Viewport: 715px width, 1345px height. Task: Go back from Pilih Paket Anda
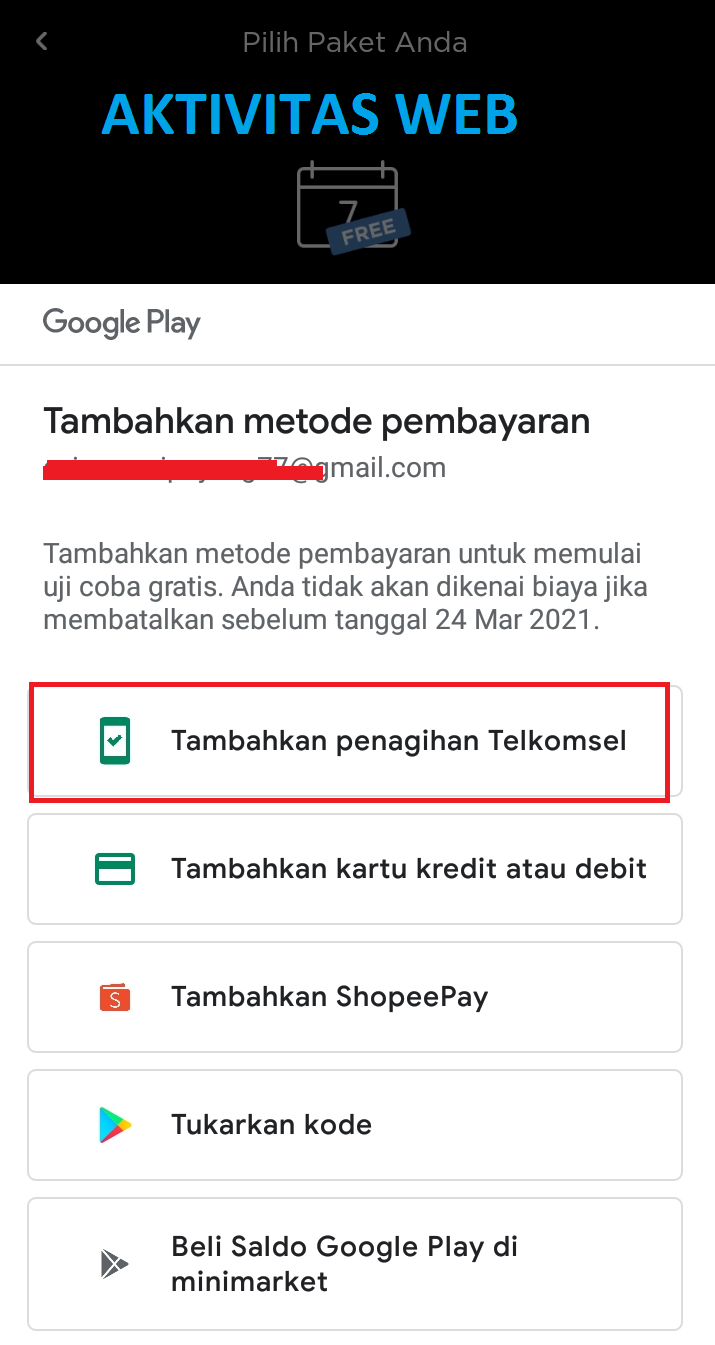(42, 42)
